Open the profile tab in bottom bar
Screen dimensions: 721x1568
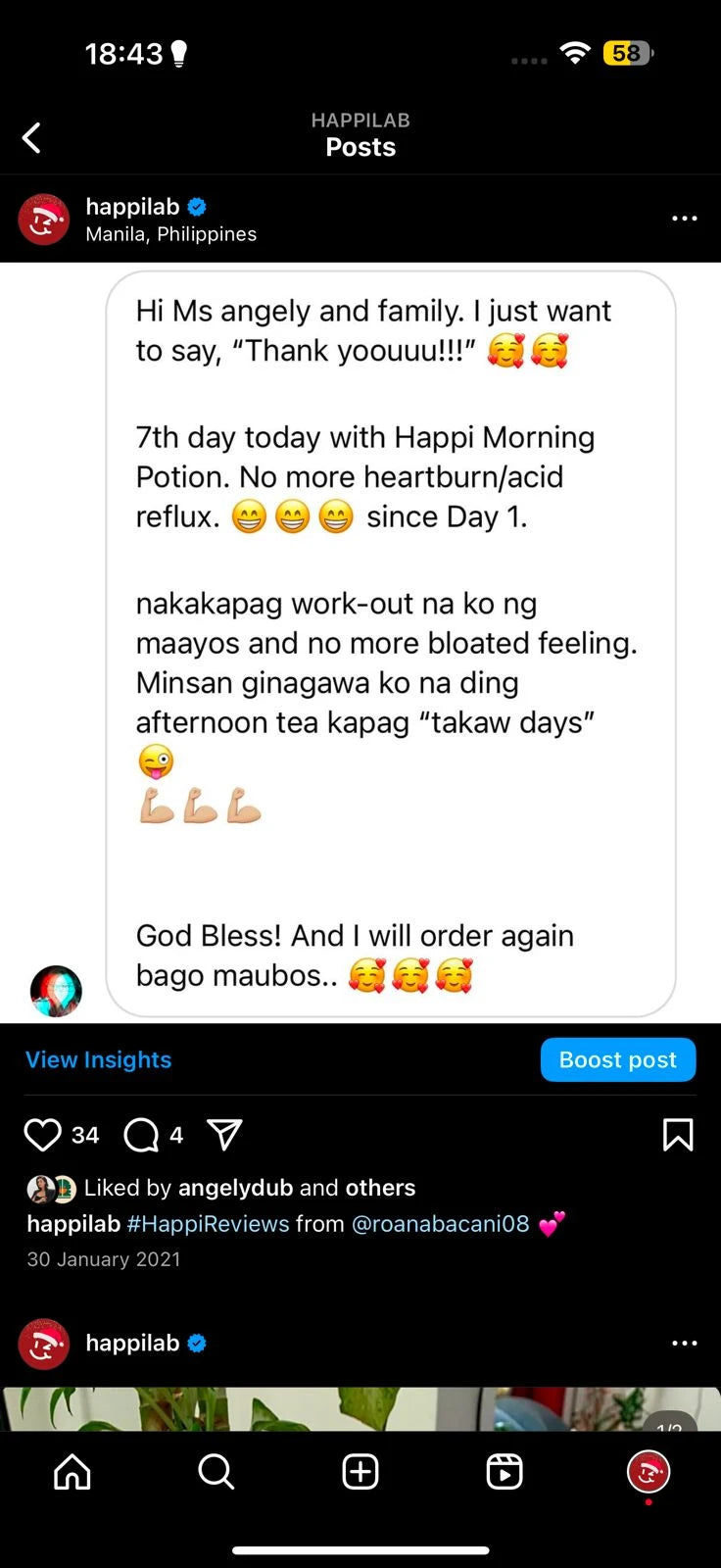pos(648,1471)
